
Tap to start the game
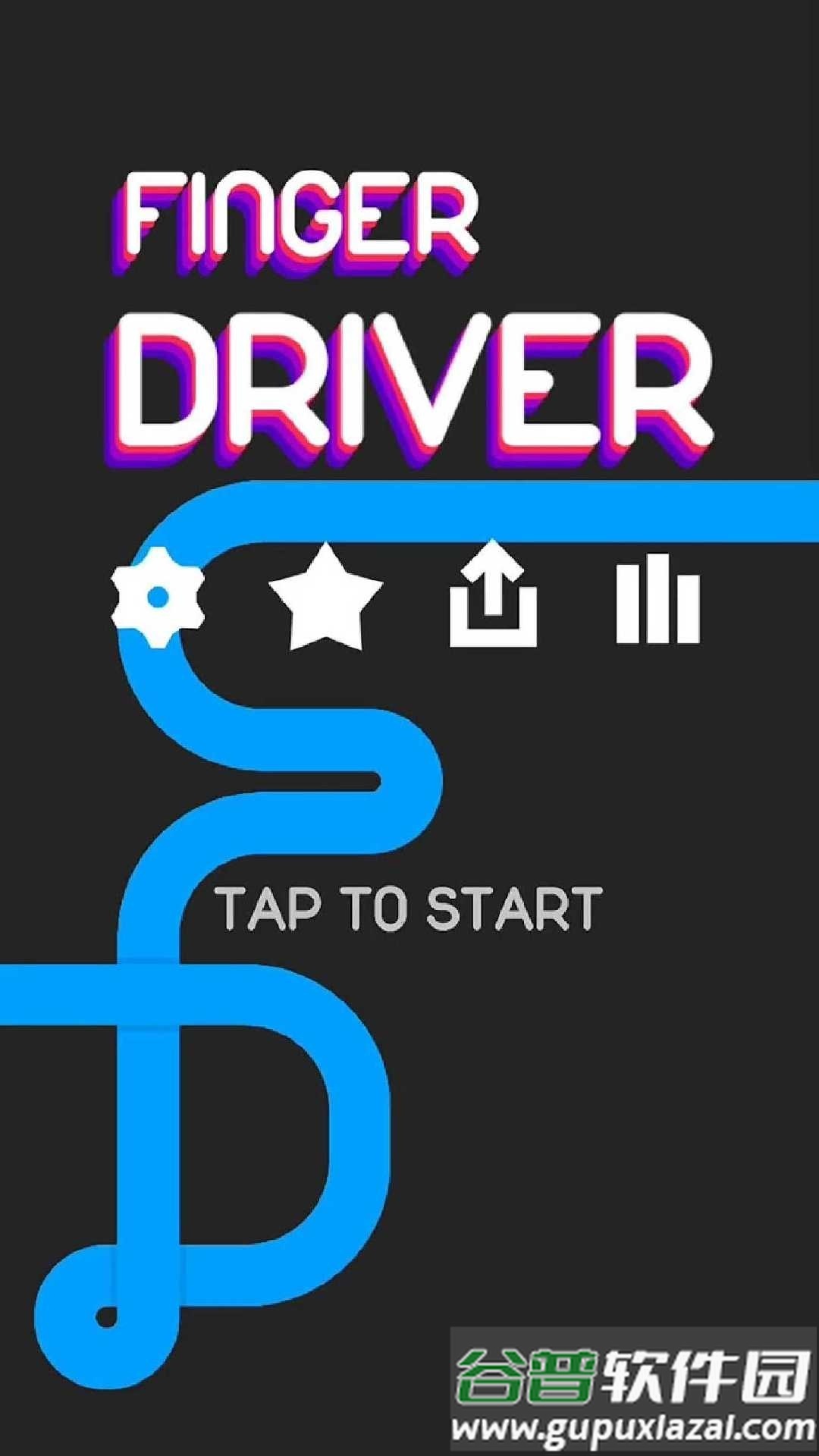[409, 908]
